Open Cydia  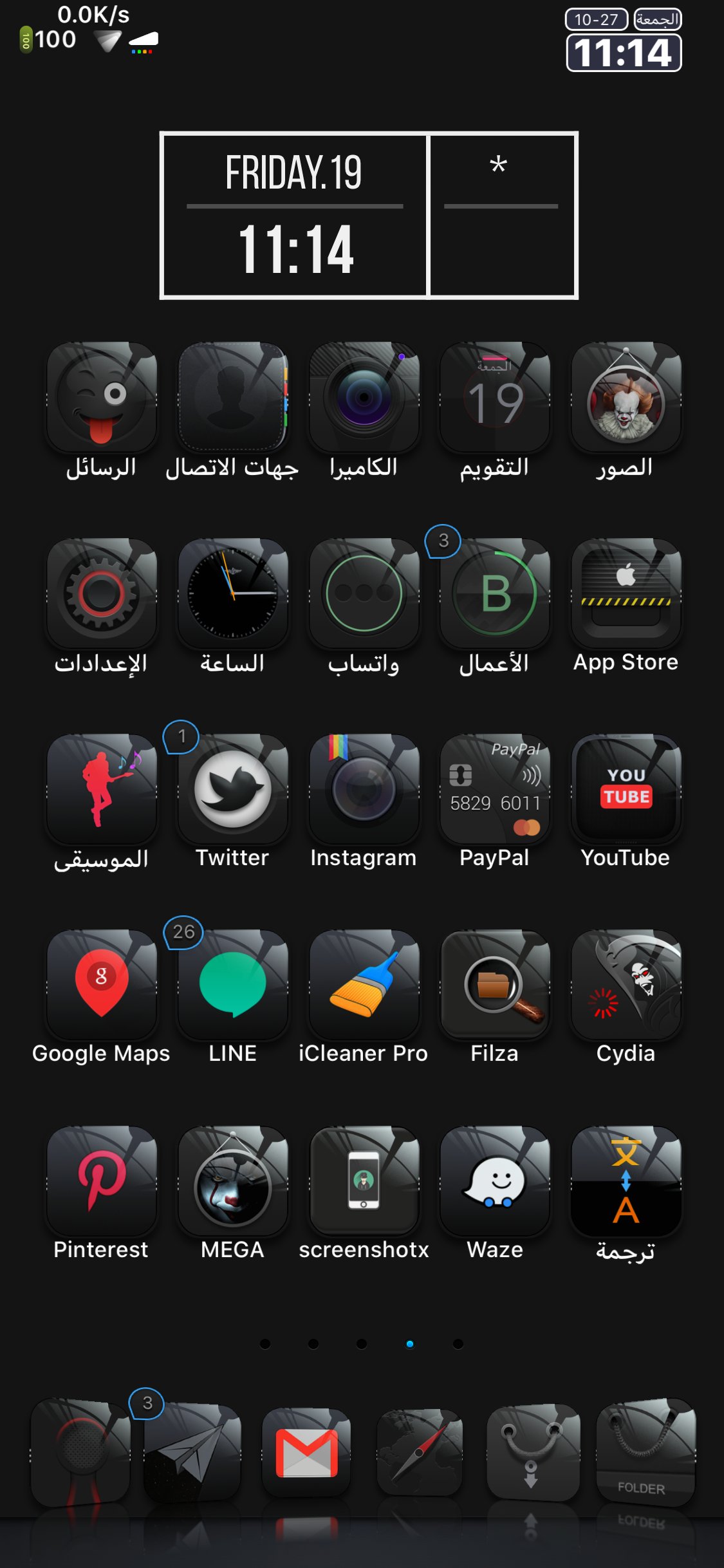pos(626,985)
